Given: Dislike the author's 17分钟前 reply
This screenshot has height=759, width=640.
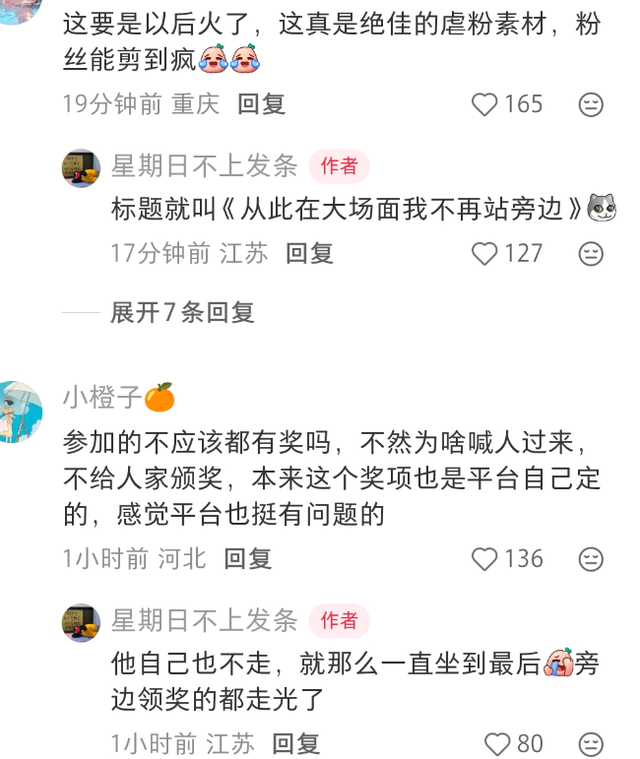Looking at the screenshot, I should point(591,253).
